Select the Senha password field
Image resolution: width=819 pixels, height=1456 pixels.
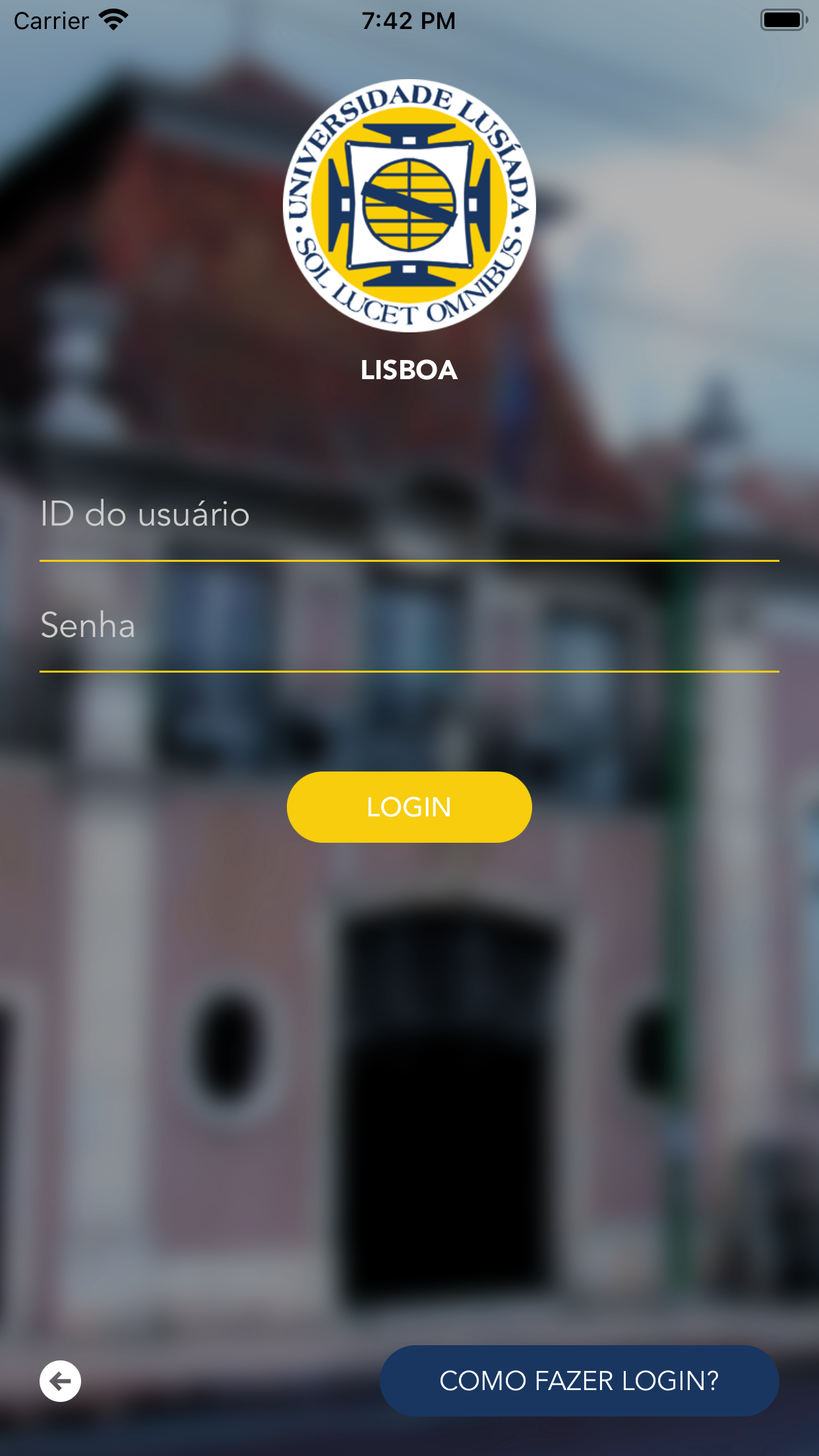409,626
